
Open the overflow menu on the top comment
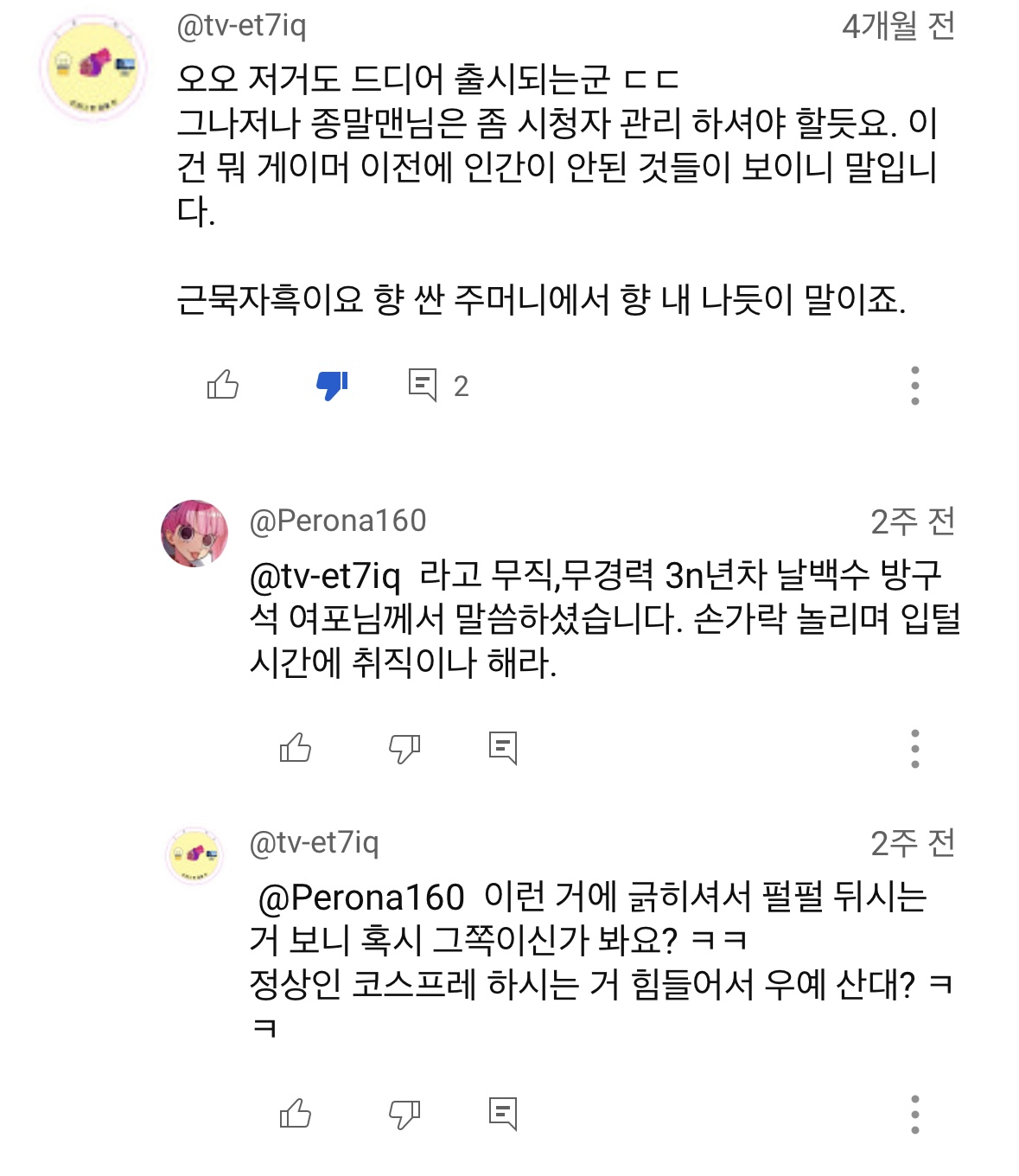pos(914,386)
